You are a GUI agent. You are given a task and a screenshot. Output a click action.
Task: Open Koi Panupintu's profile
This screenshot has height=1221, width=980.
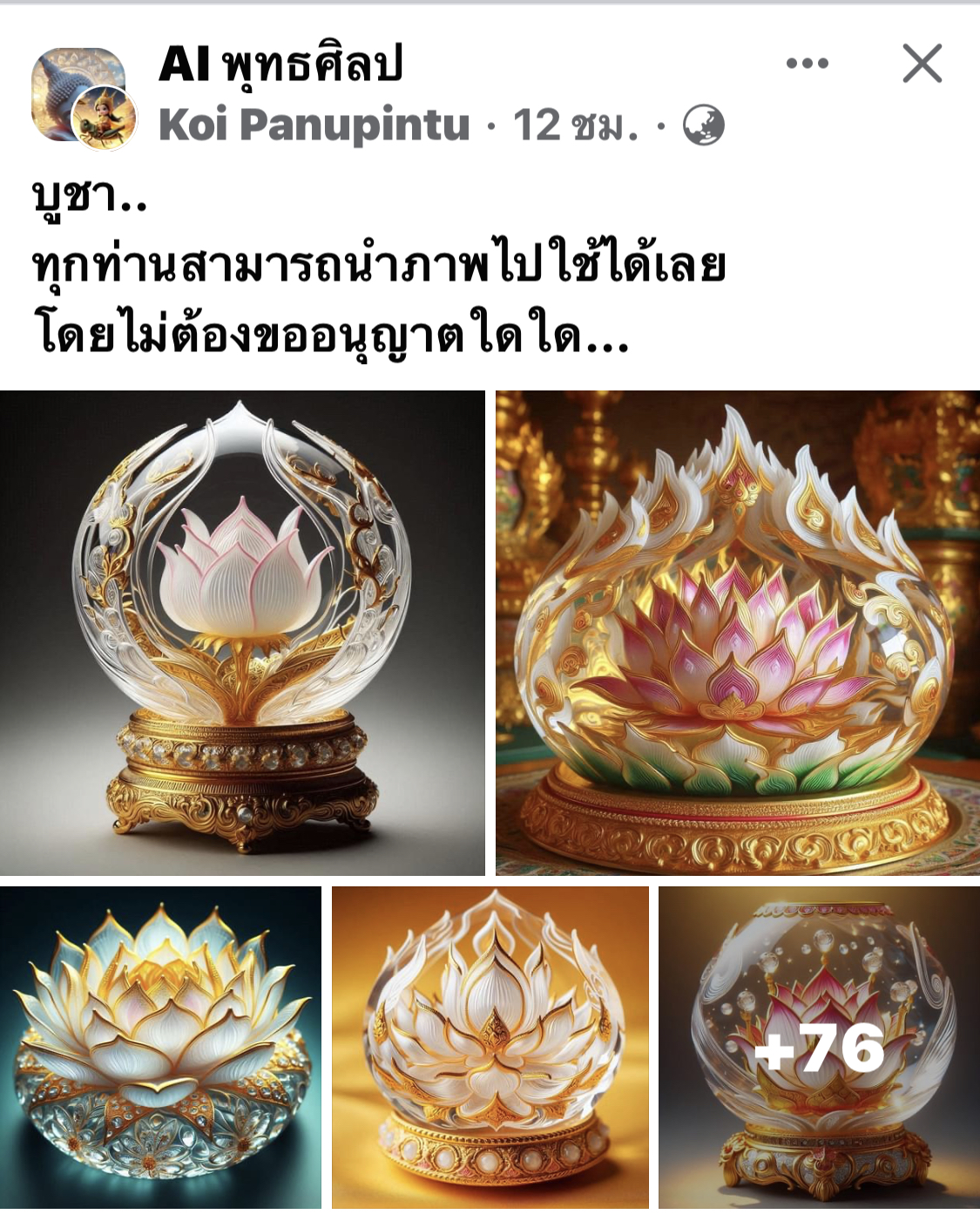tap(314, 125)
